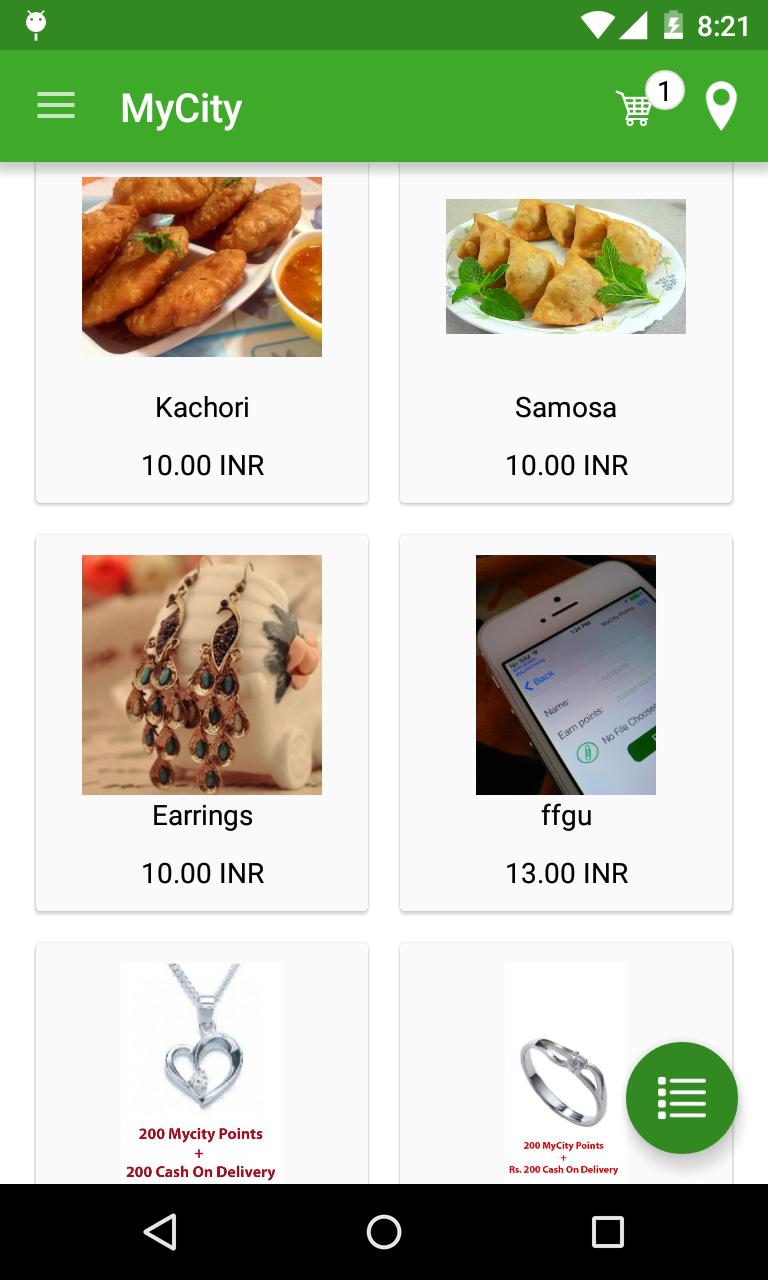Open the Samosa product photo

[565, 266]
